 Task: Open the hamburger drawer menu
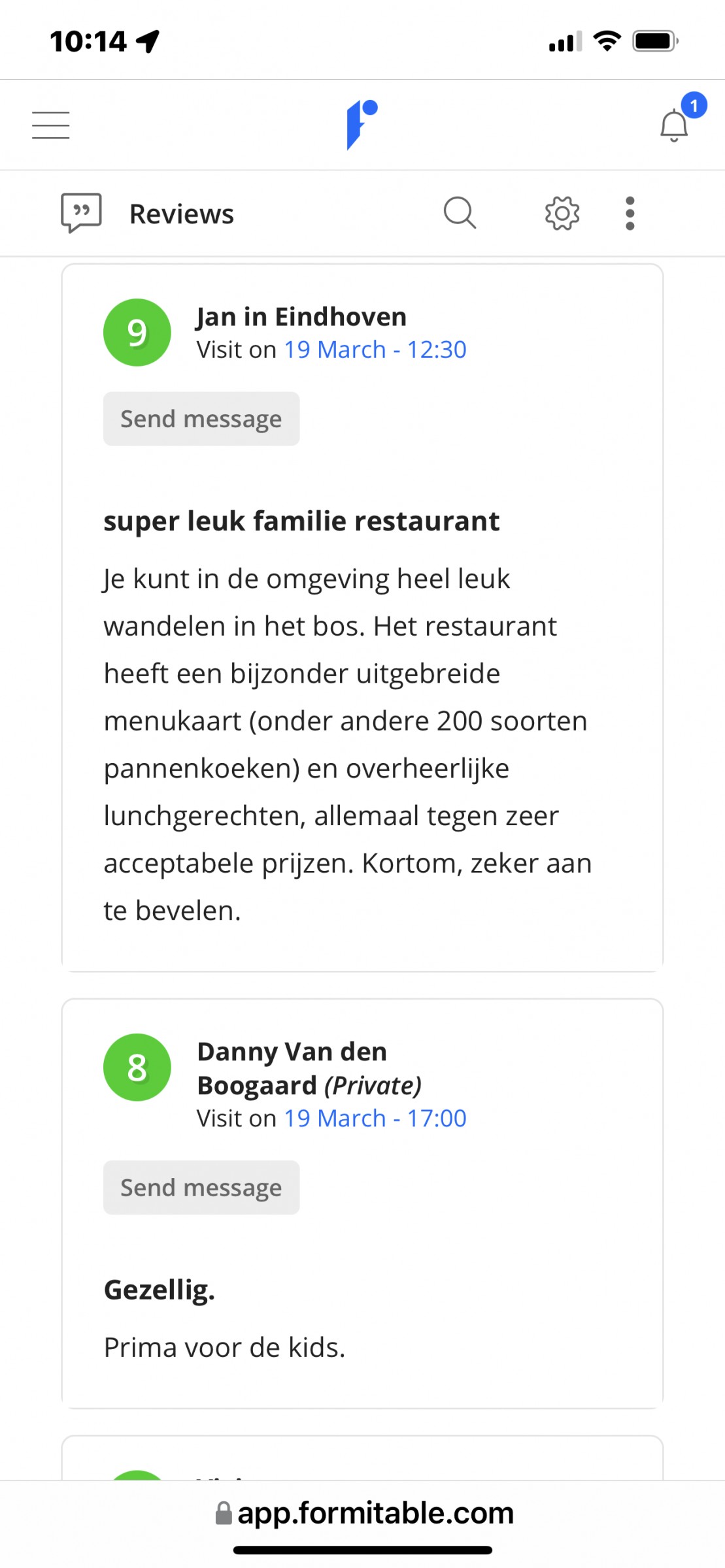51,125
